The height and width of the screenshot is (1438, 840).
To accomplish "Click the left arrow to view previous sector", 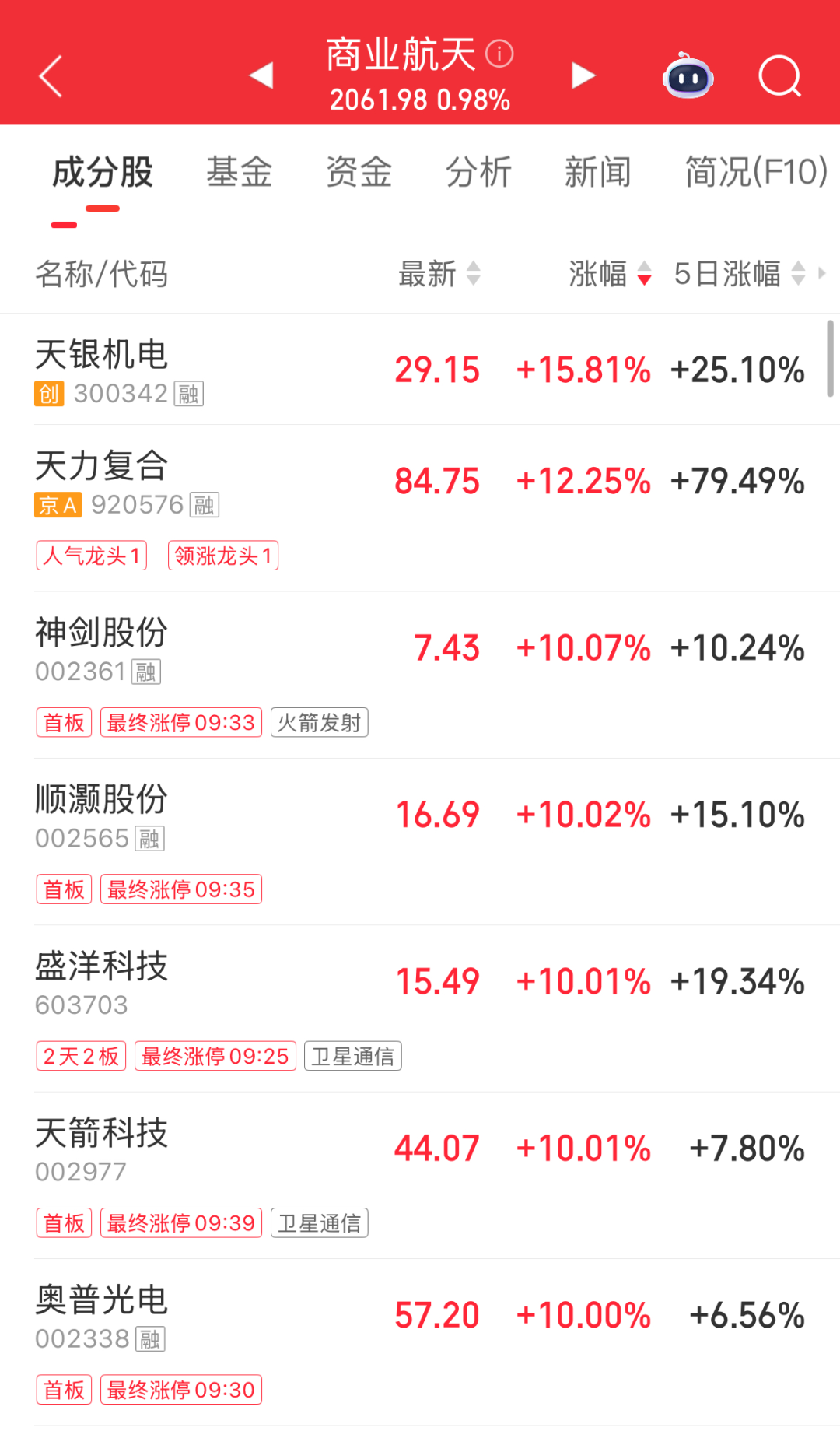I will pos(261,75).
